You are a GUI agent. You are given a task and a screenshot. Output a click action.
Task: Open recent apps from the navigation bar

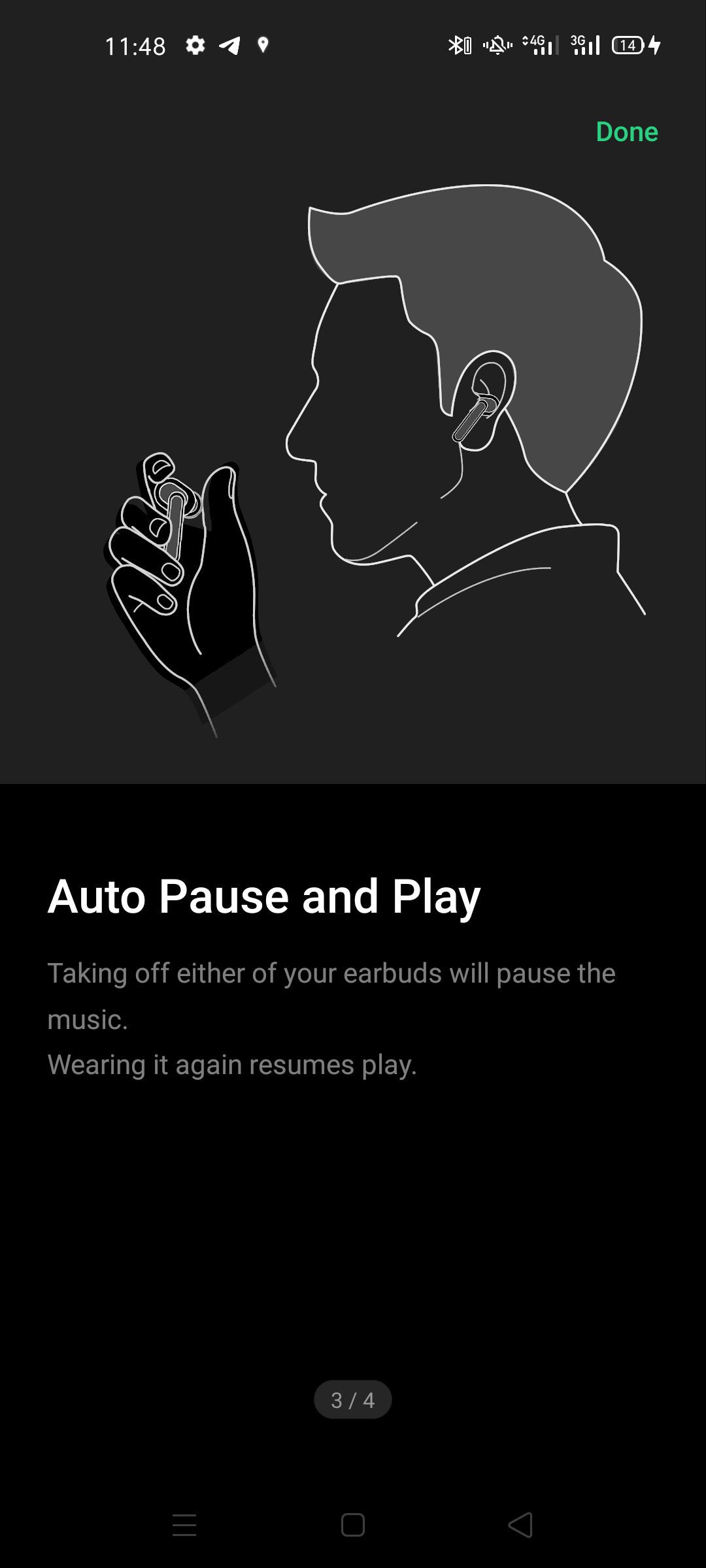point(184,1525)
